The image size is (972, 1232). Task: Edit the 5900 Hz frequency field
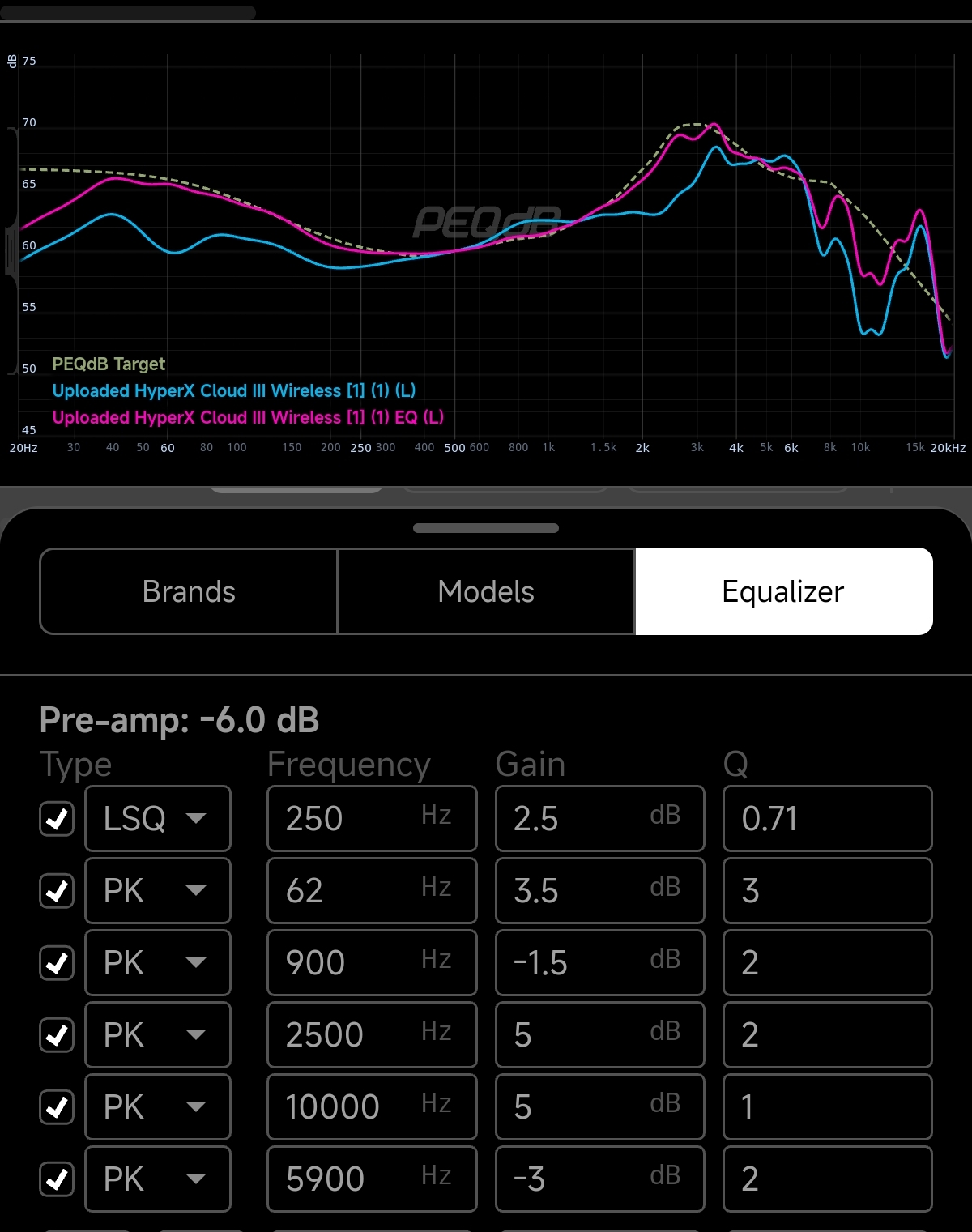click(372, 1179)
